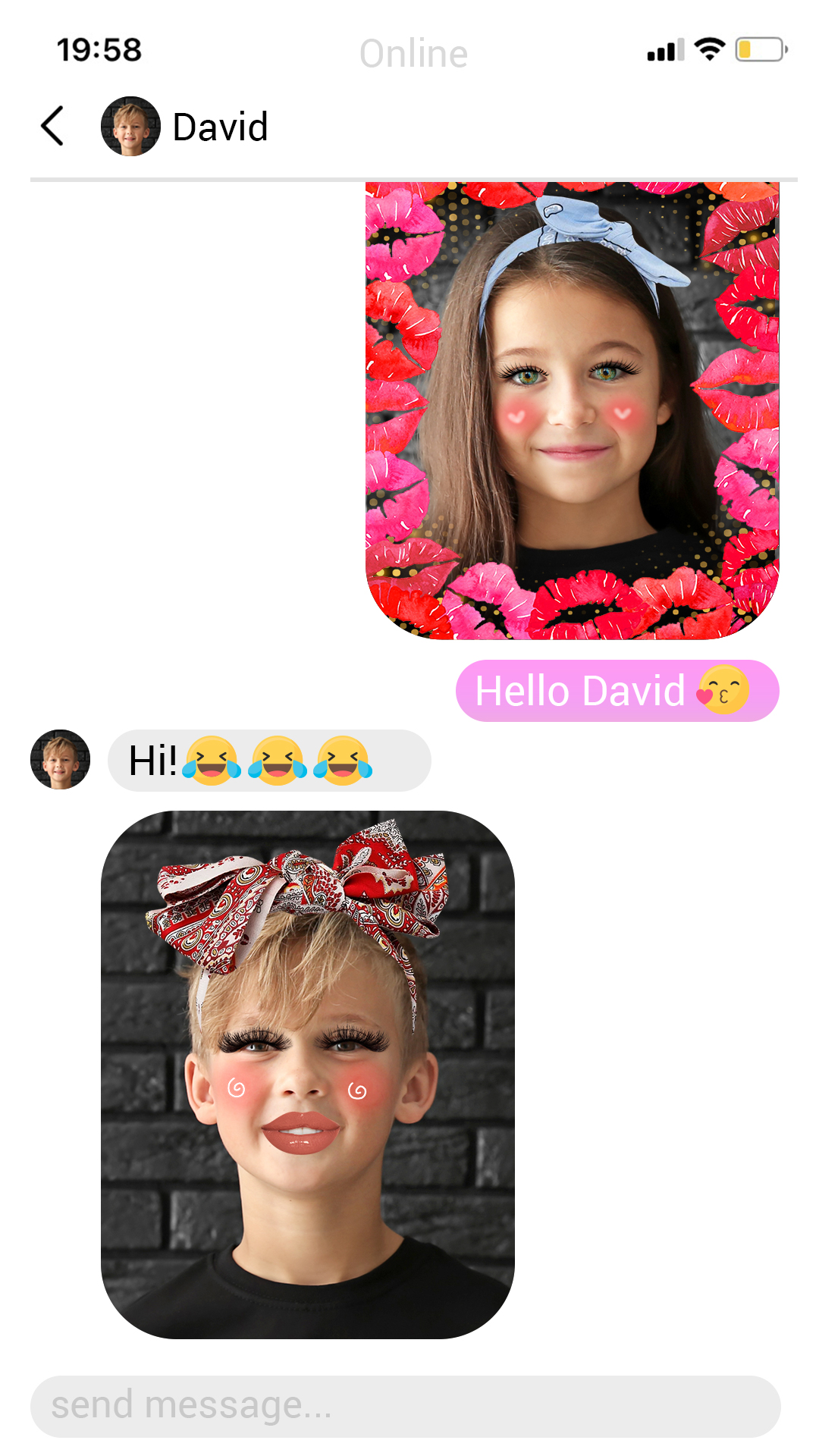Open received photo with red bow
Image resolution: width=819 pixels, height=1456 pixels.
307,1074
